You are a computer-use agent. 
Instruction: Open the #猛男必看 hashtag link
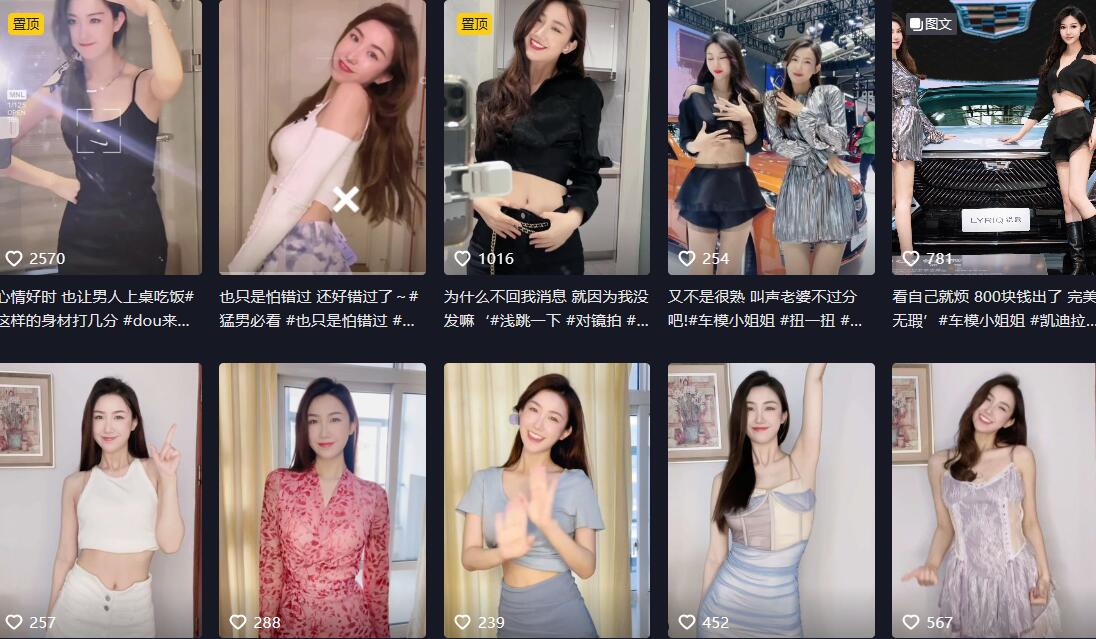pyautogui.click(x=250, y=321)
